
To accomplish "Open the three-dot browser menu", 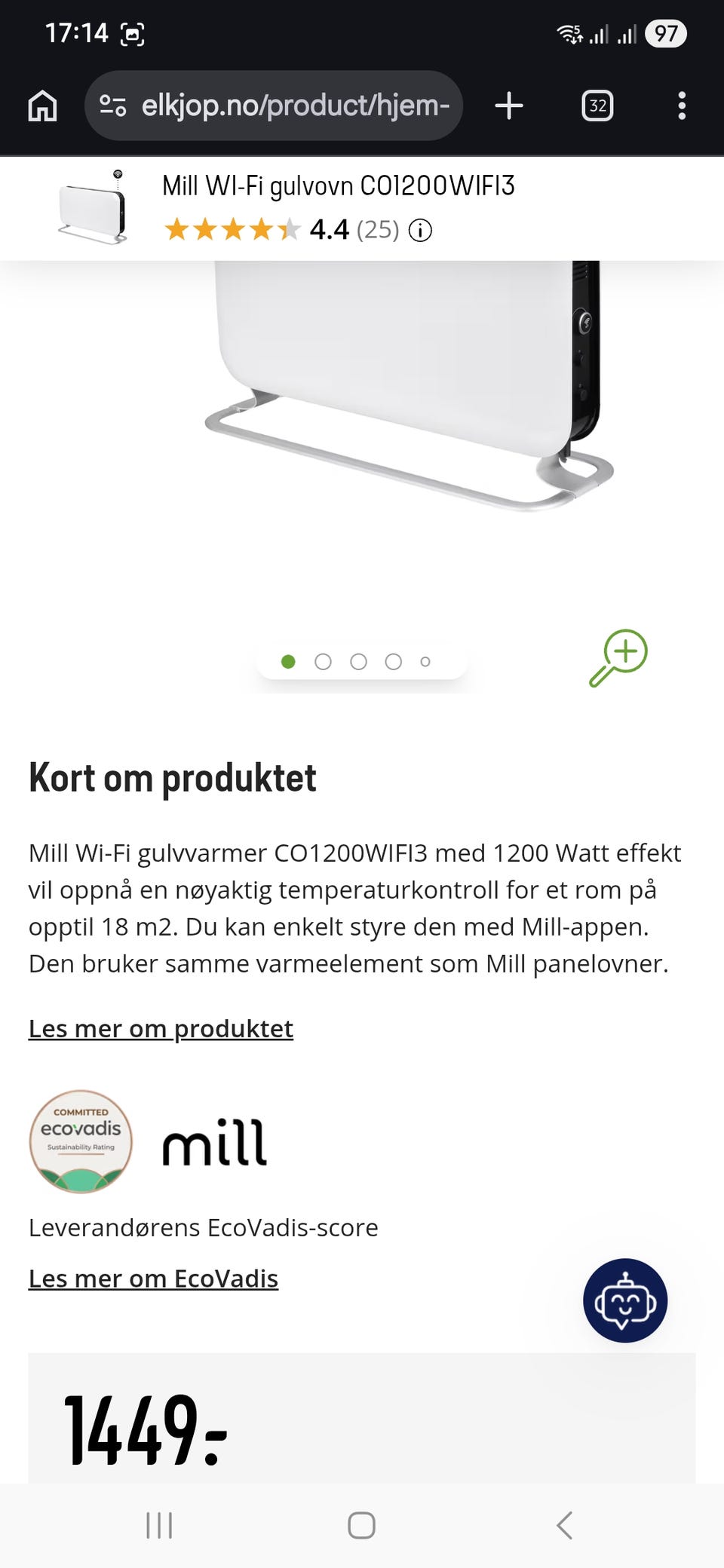I will [x=683, y=106].
